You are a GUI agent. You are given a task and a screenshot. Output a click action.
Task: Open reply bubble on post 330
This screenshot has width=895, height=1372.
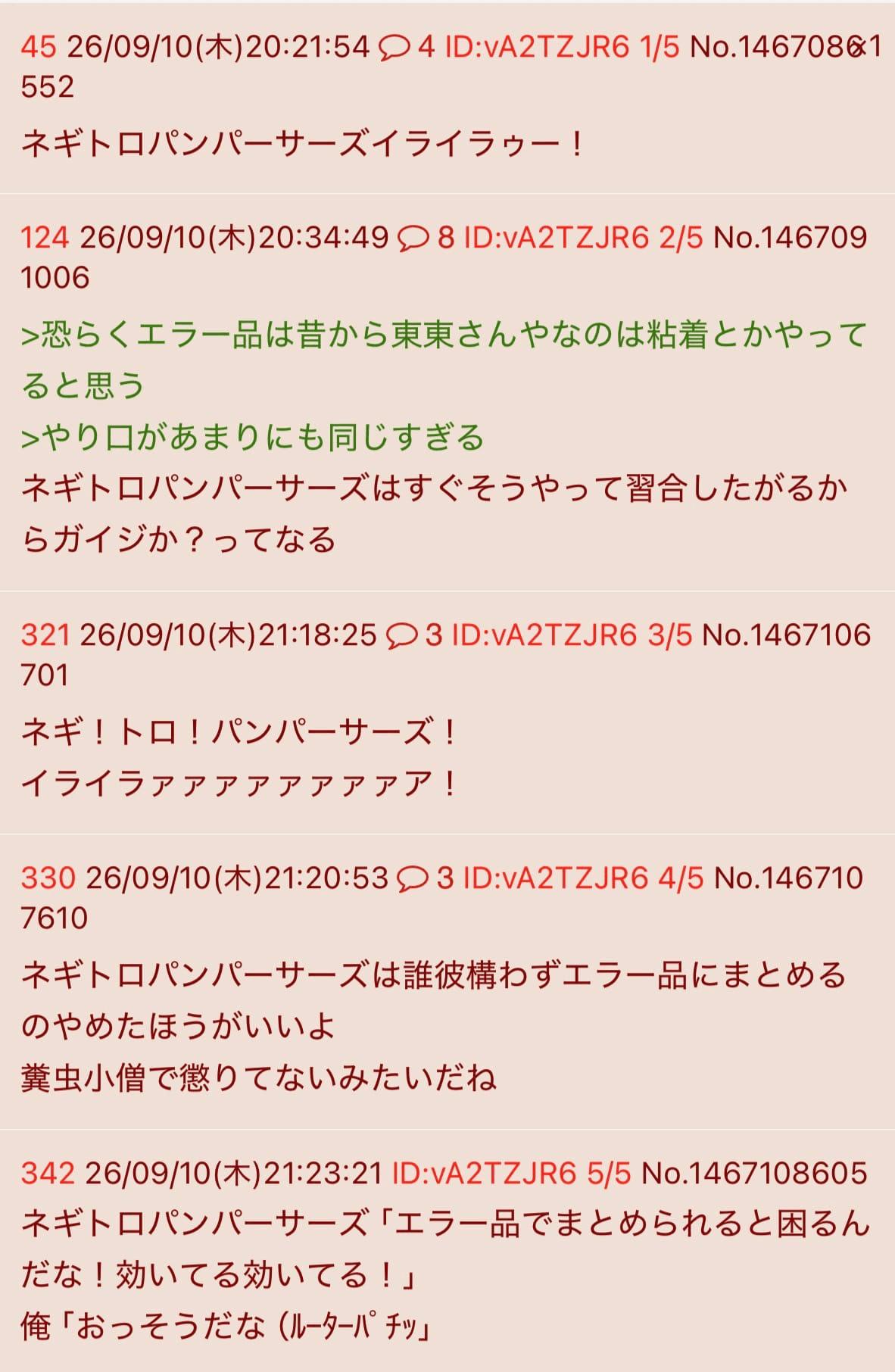pyautogui.click(x=426, y=878)
